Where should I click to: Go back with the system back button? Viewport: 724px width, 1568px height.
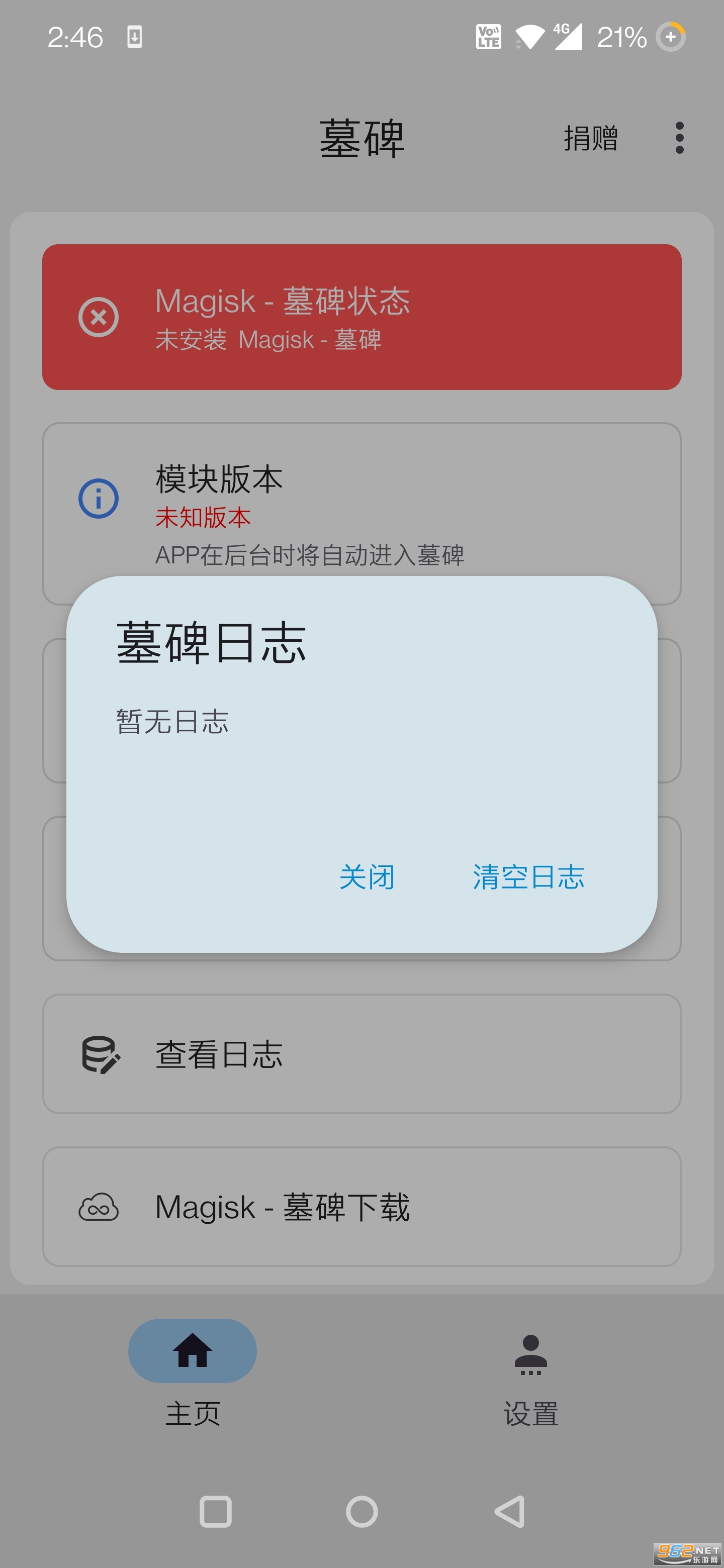click(509, 1511)
